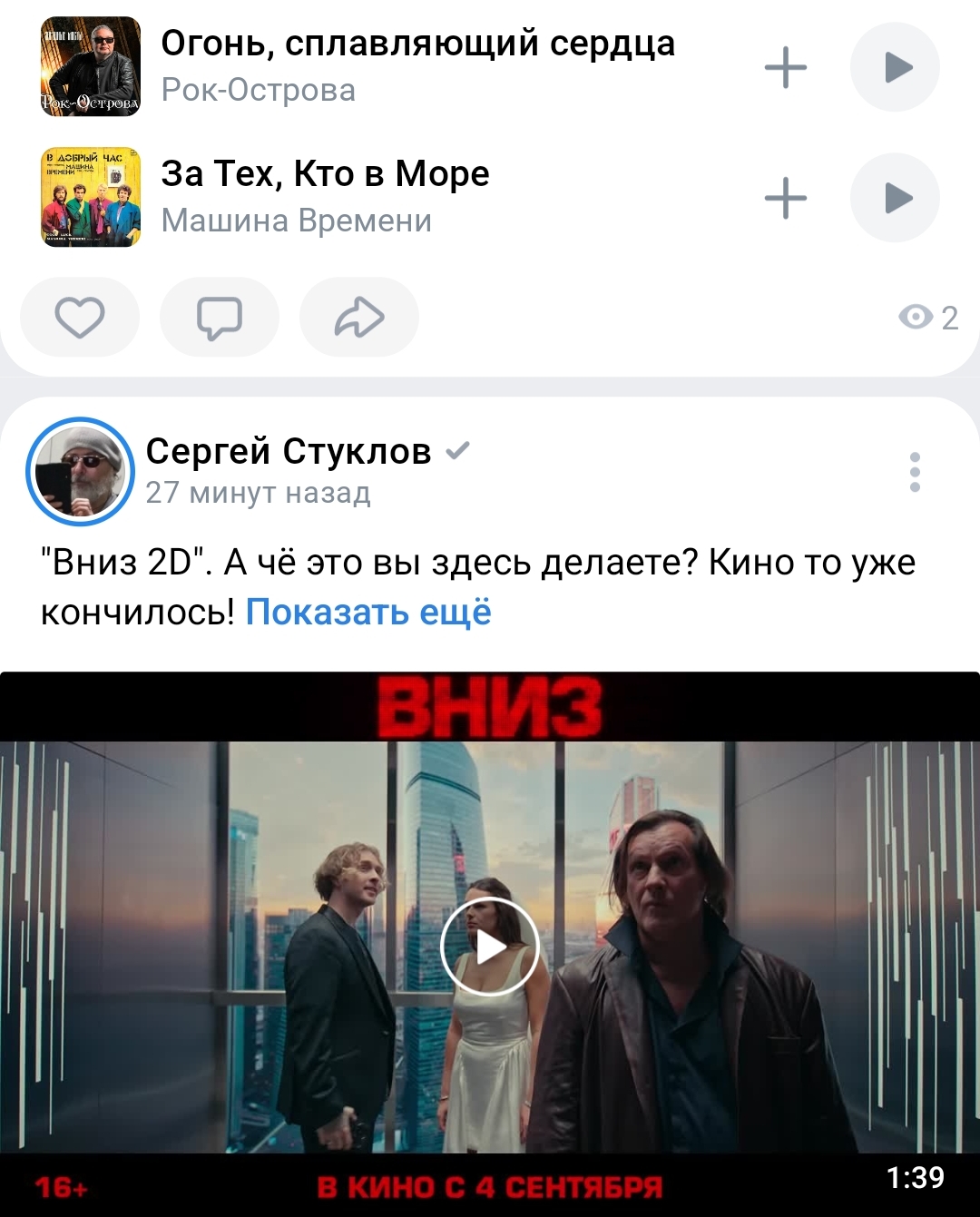Expand post text with Показать ещё
This screenshot has height=1217, width=980.
pyautogui.click(x=368, y=613)
